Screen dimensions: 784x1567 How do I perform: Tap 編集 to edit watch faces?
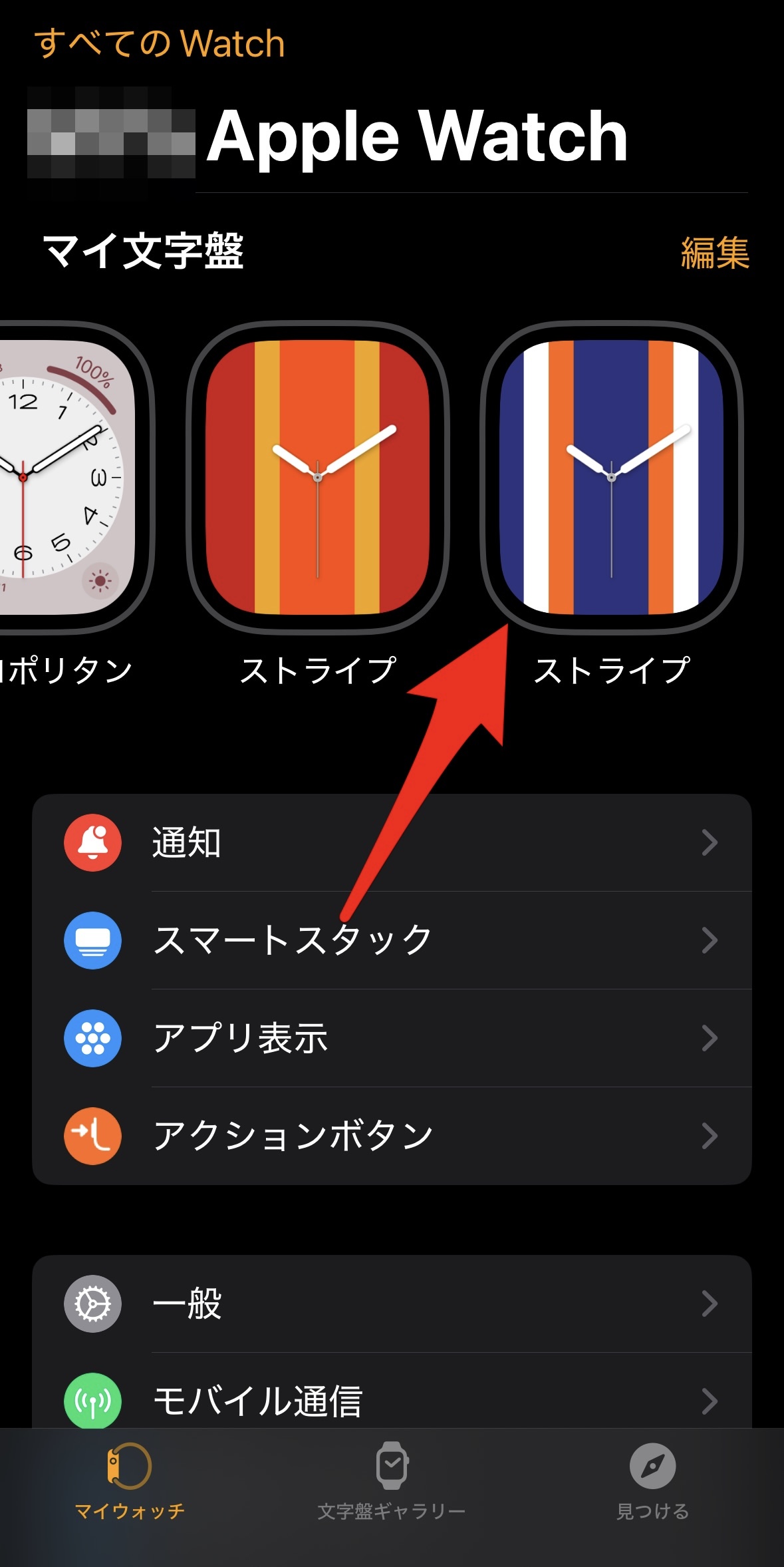click(x=715, y=254)
